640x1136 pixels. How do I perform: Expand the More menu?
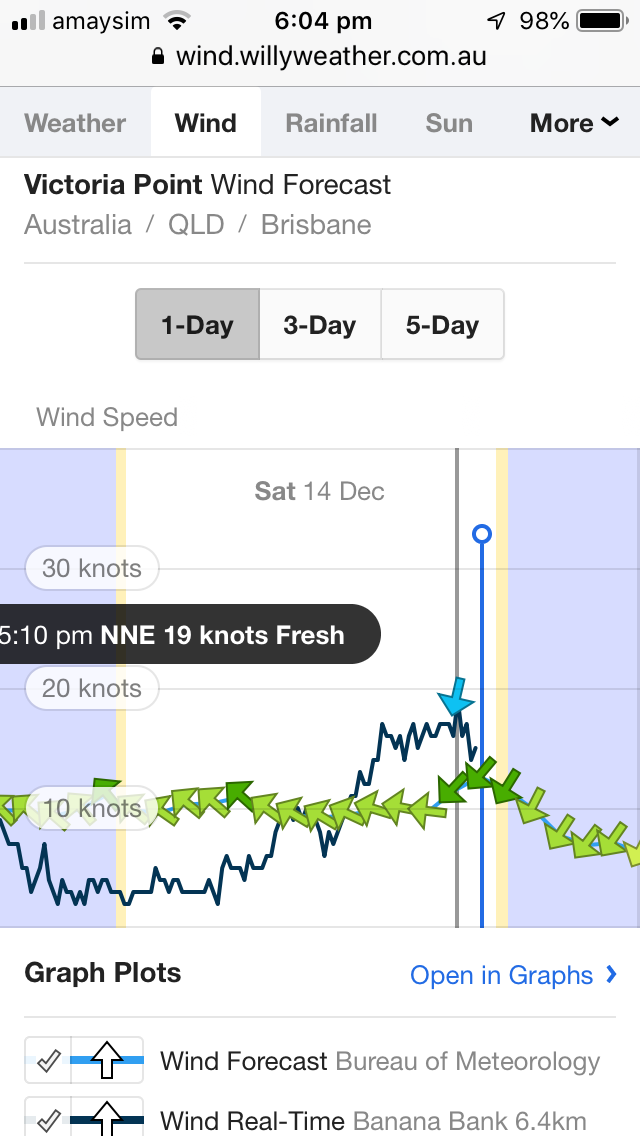(574, 123)
